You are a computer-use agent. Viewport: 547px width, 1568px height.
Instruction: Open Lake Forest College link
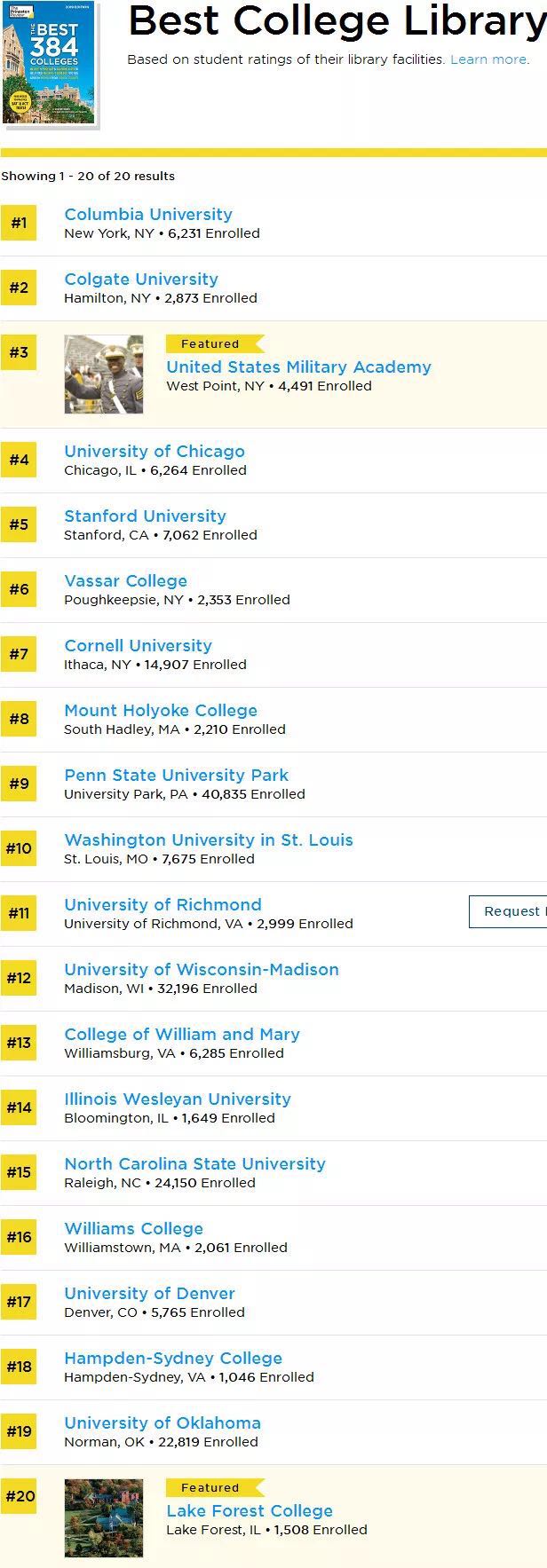pos(250,1510)
